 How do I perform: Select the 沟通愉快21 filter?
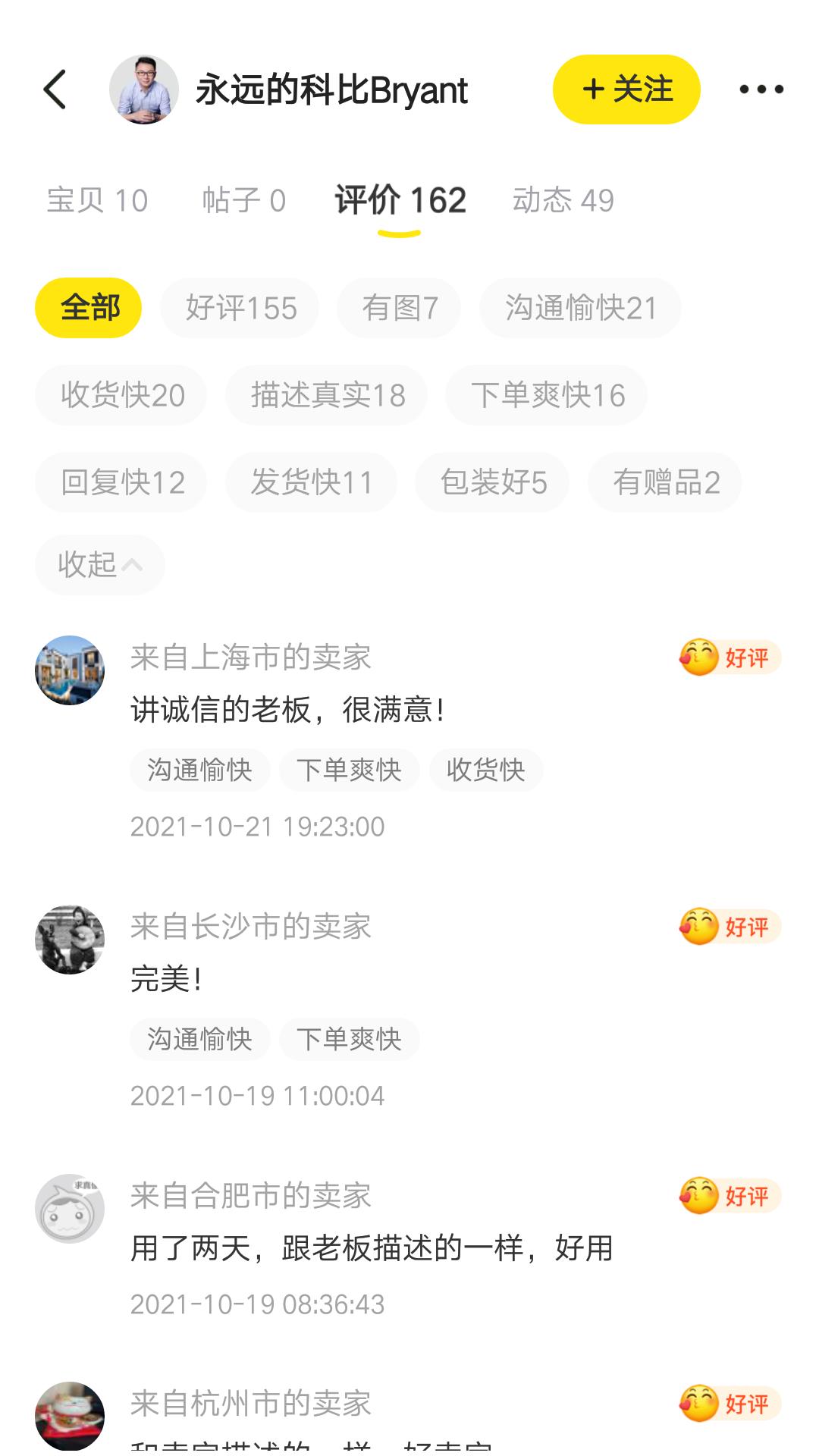(580, 307)
